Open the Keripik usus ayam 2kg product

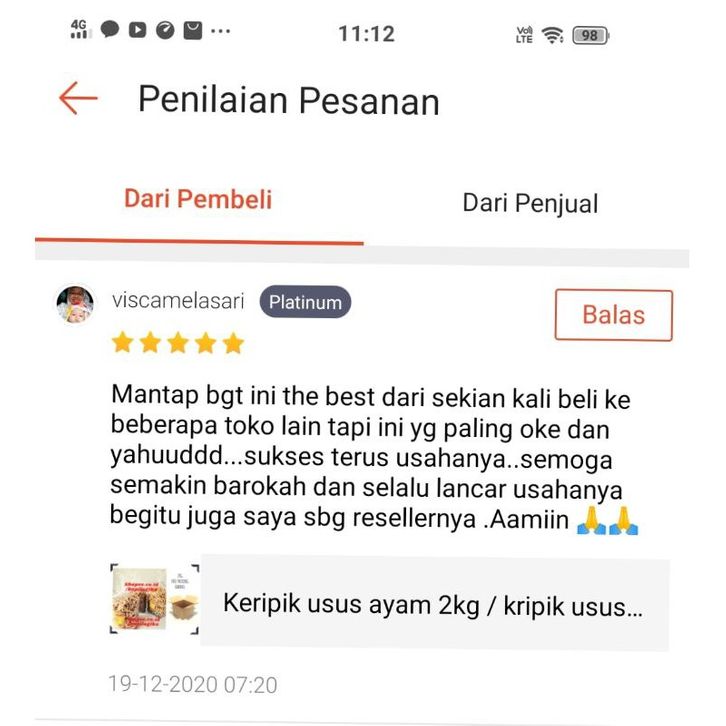pyautogui.click(x=432, y=605)
